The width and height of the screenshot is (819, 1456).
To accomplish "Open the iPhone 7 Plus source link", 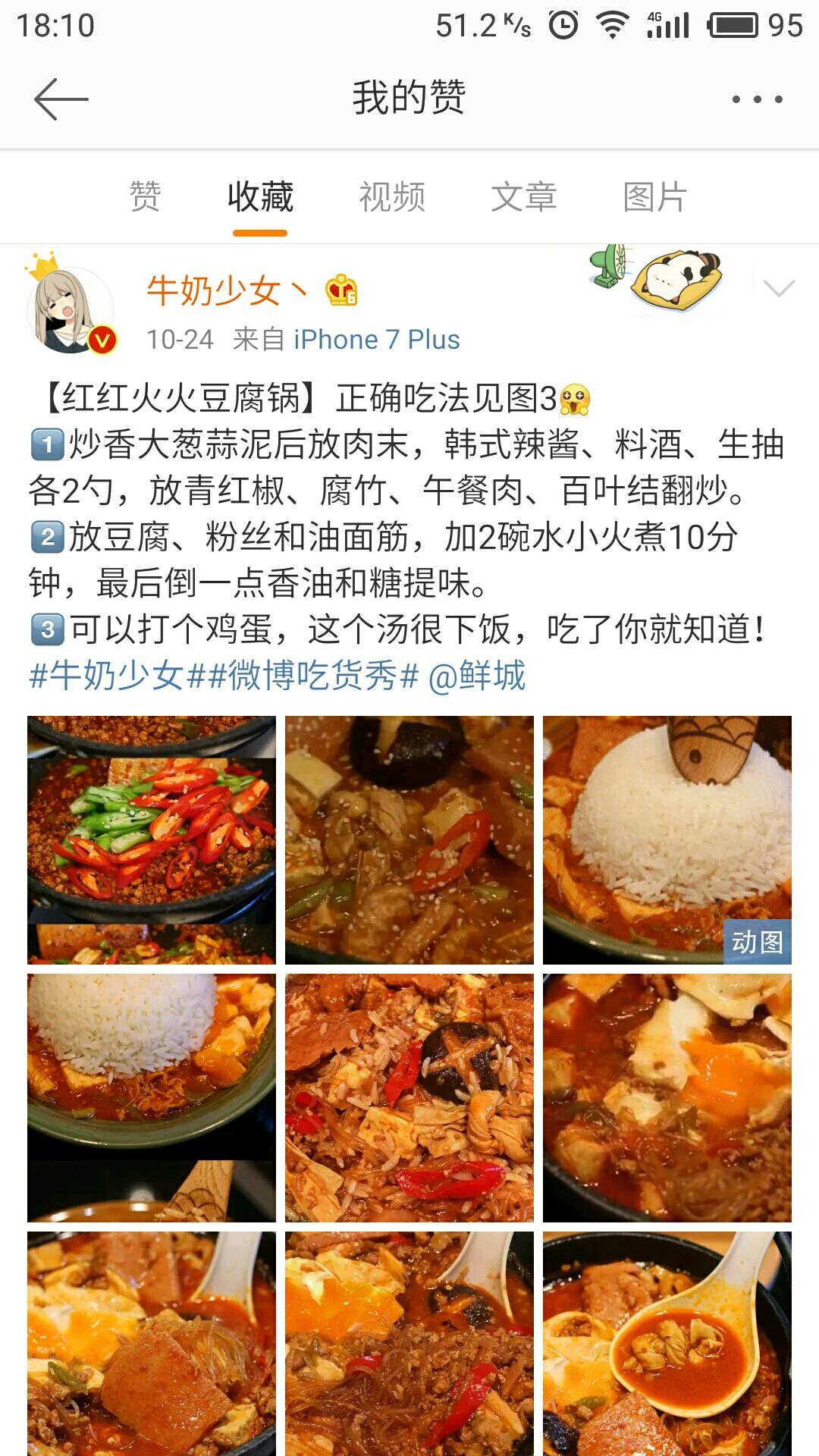I will pos(376,339).
